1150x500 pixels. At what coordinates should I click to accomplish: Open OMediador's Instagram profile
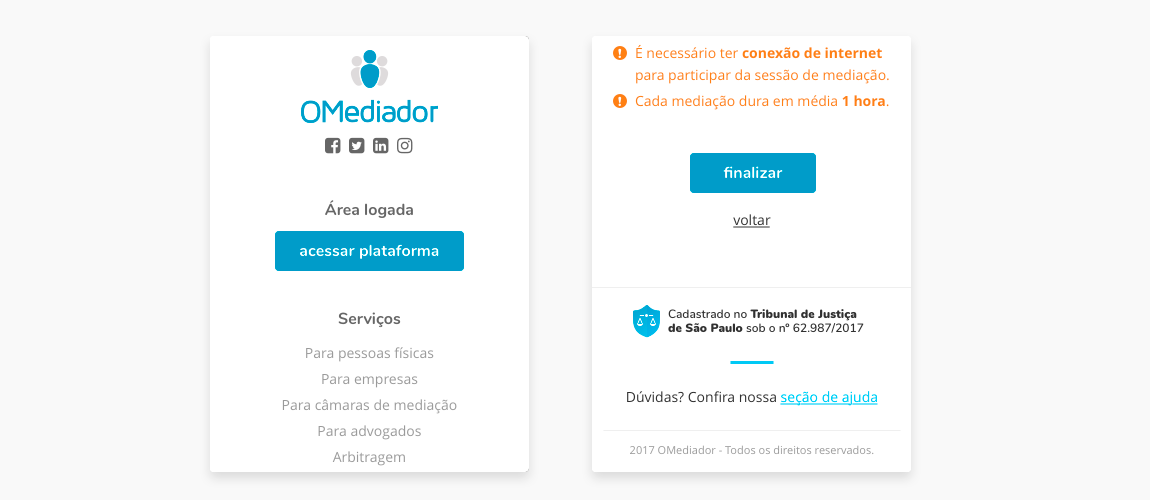pyautogui.click(x=405, y=146)
